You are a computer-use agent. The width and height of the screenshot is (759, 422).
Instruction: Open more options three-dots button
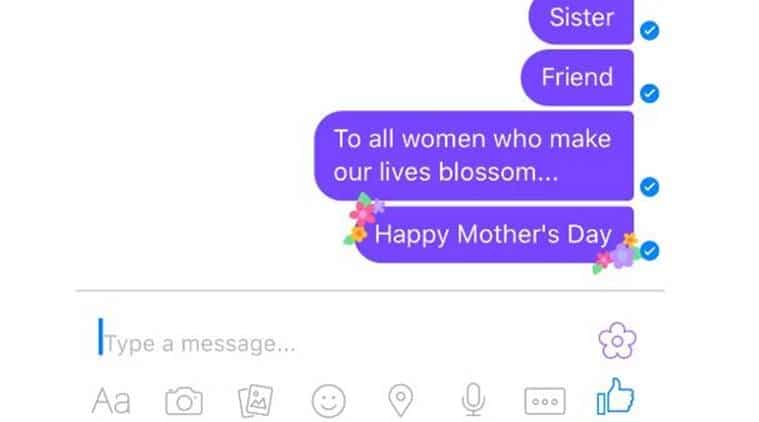(545, 401)
